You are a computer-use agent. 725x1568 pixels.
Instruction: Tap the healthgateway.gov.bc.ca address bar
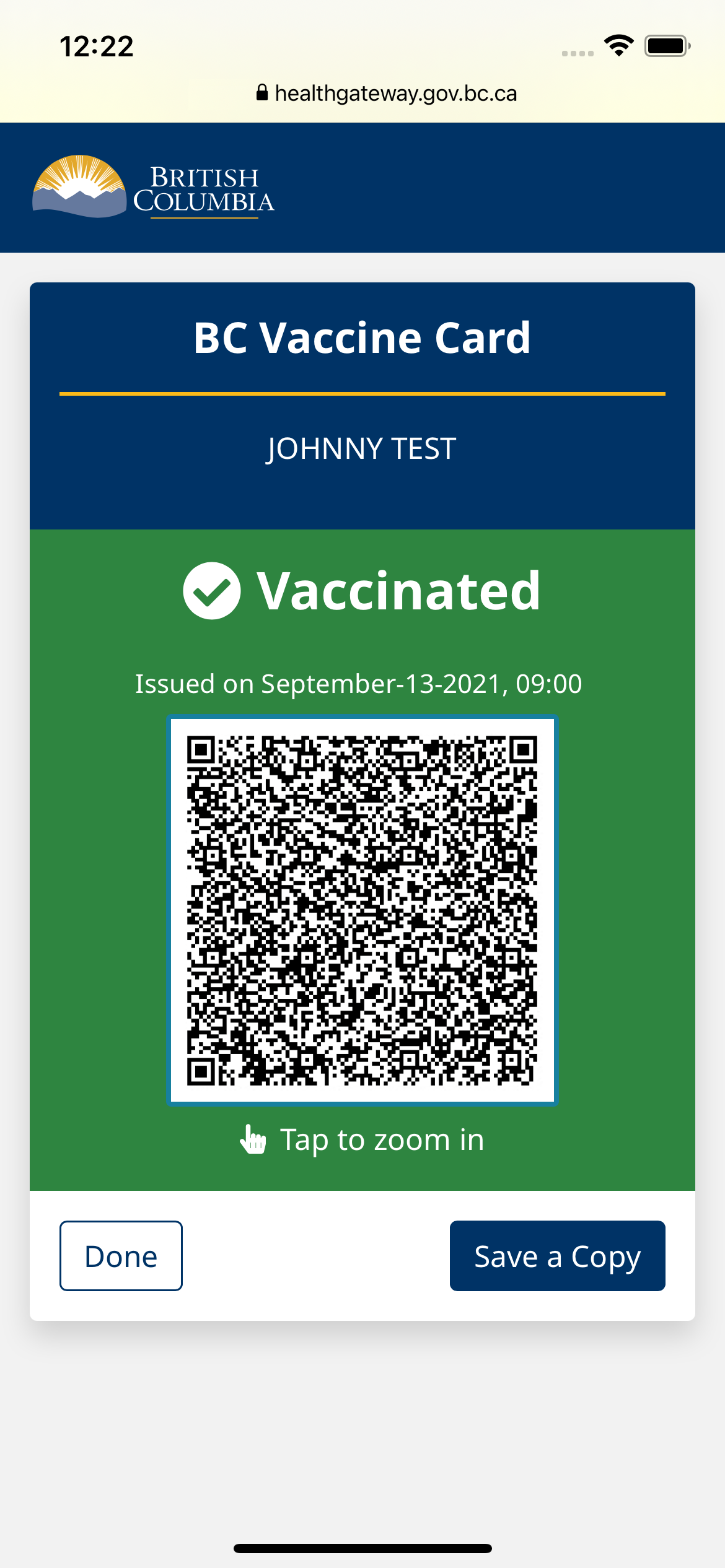pos(387,94)
